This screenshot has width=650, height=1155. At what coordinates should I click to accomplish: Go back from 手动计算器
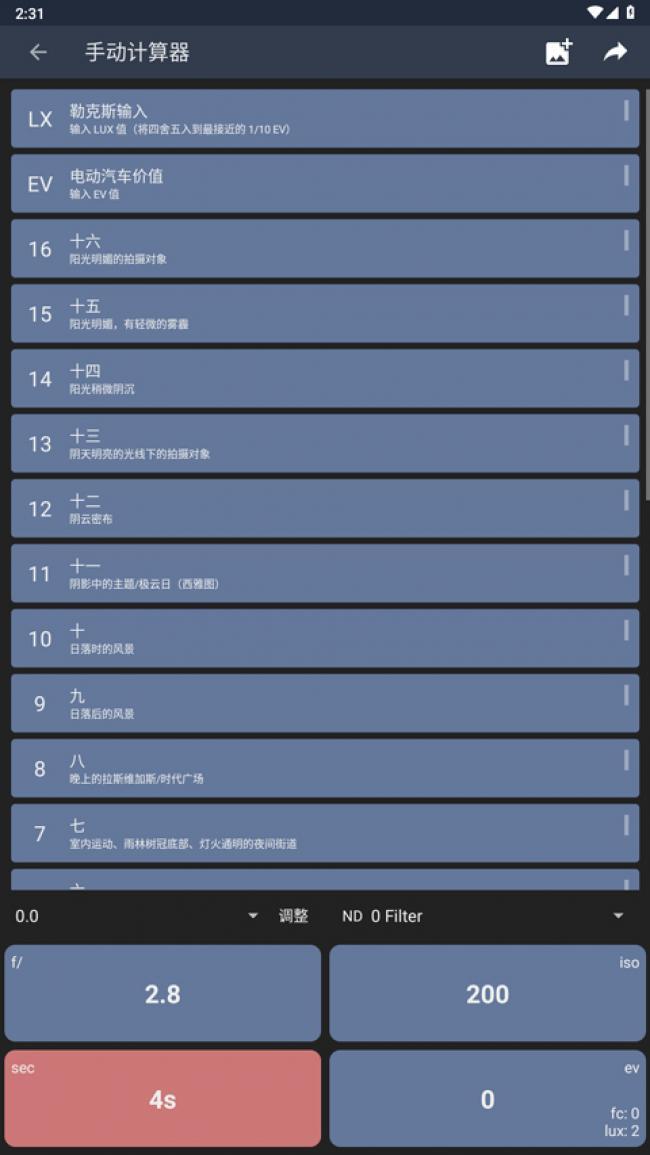pos(38,52)
